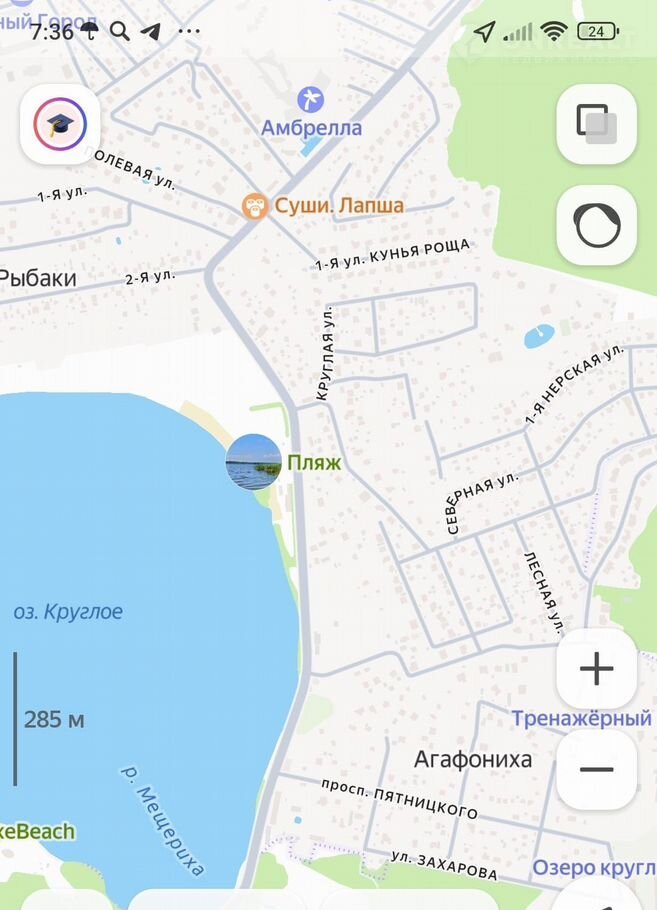The width and height of the screenshot is (657, 910).
Task: Open the map layers selector
Action: [x=596, y=125]
